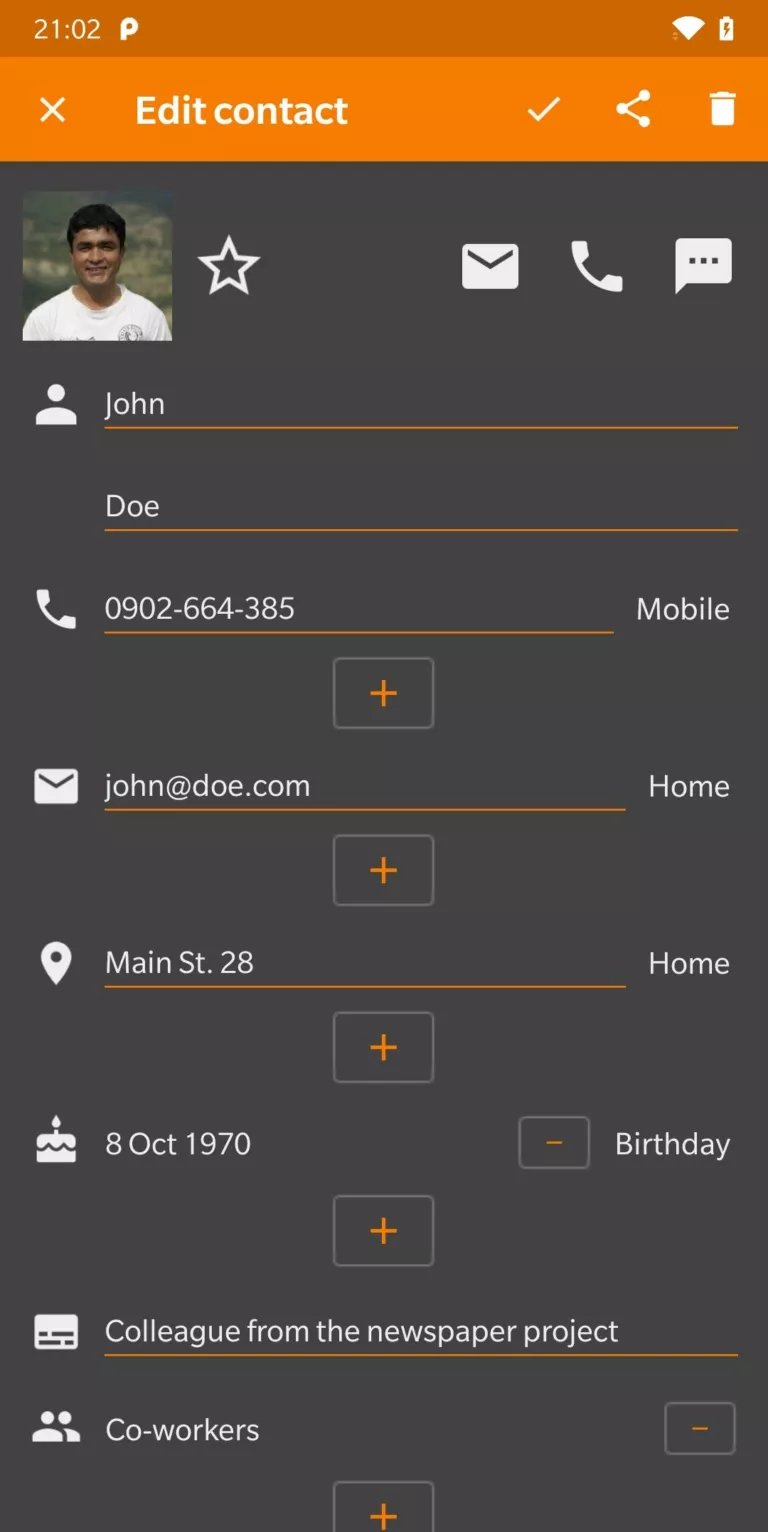Open the Home address type selector

tap(688, 963)
